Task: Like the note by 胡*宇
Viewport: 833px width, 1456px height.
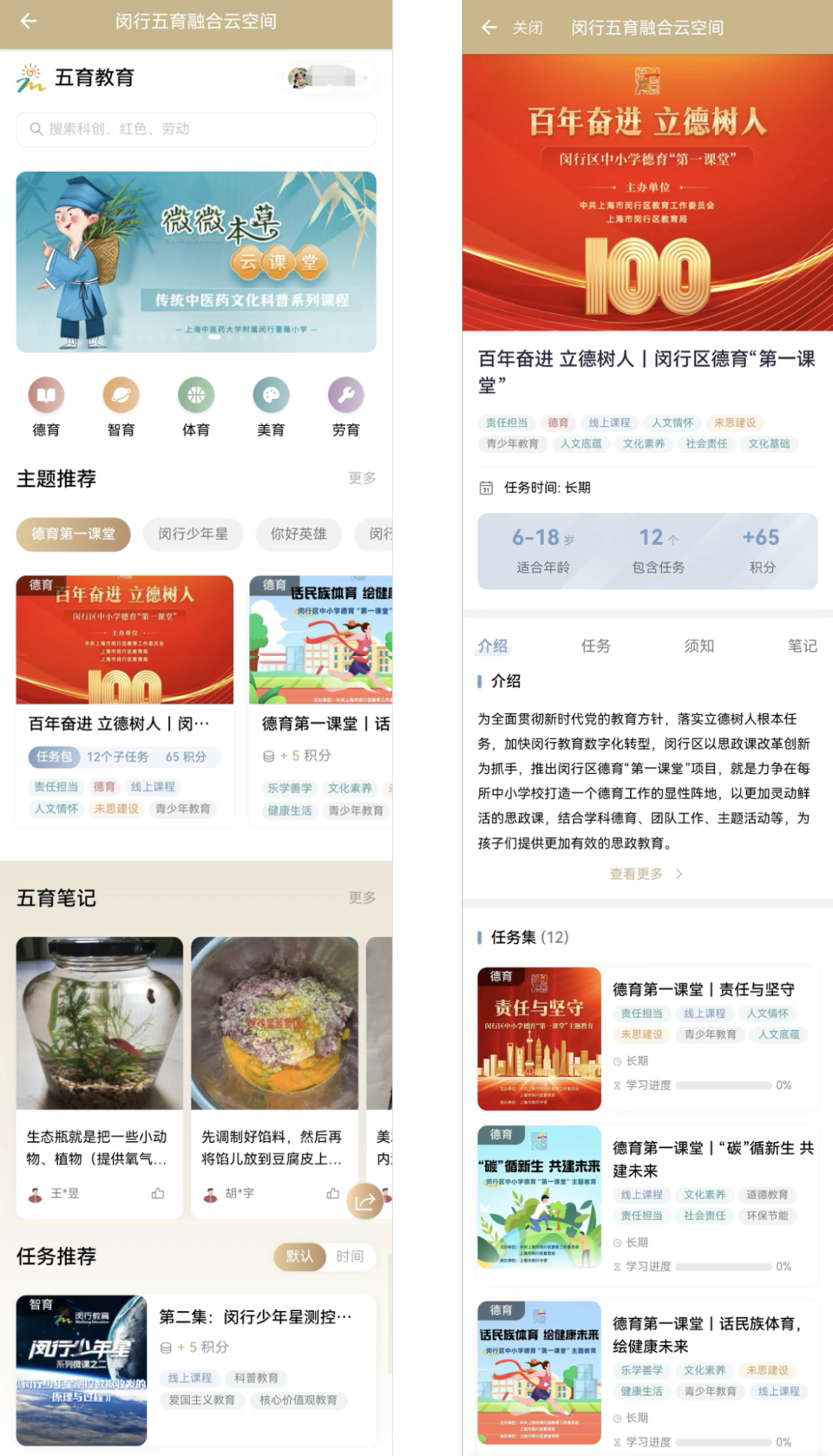Action: tap(332, 1194)
